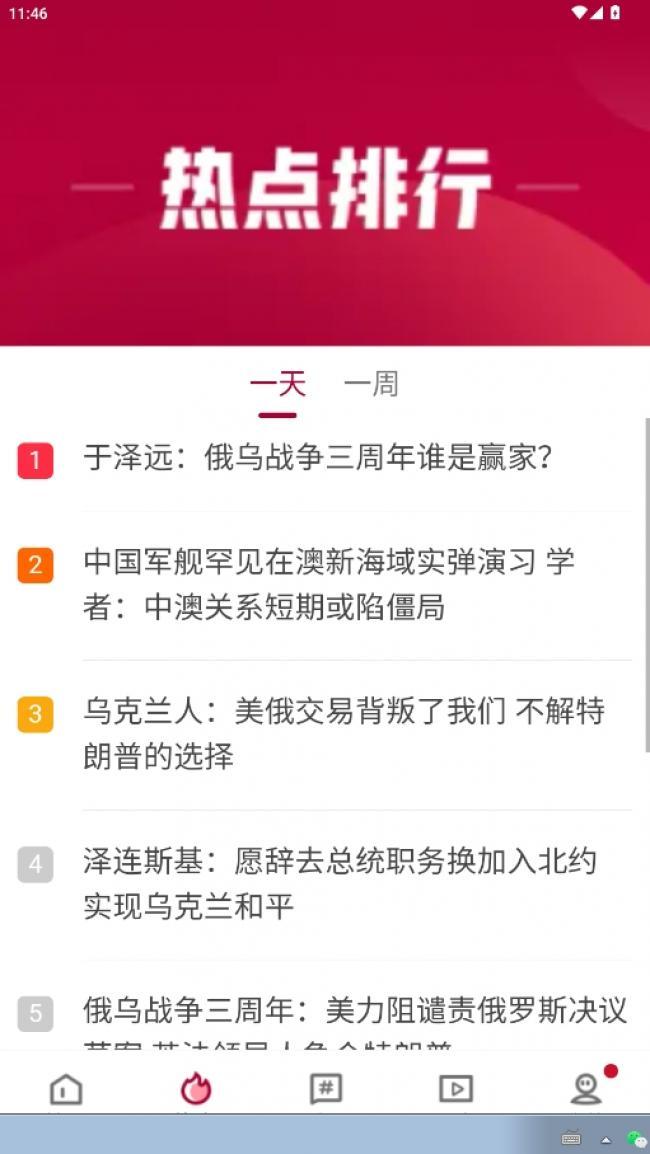
Task: Switch to the 一周 ranking tab
Action: pyautogui.click(x=371, y=384)
